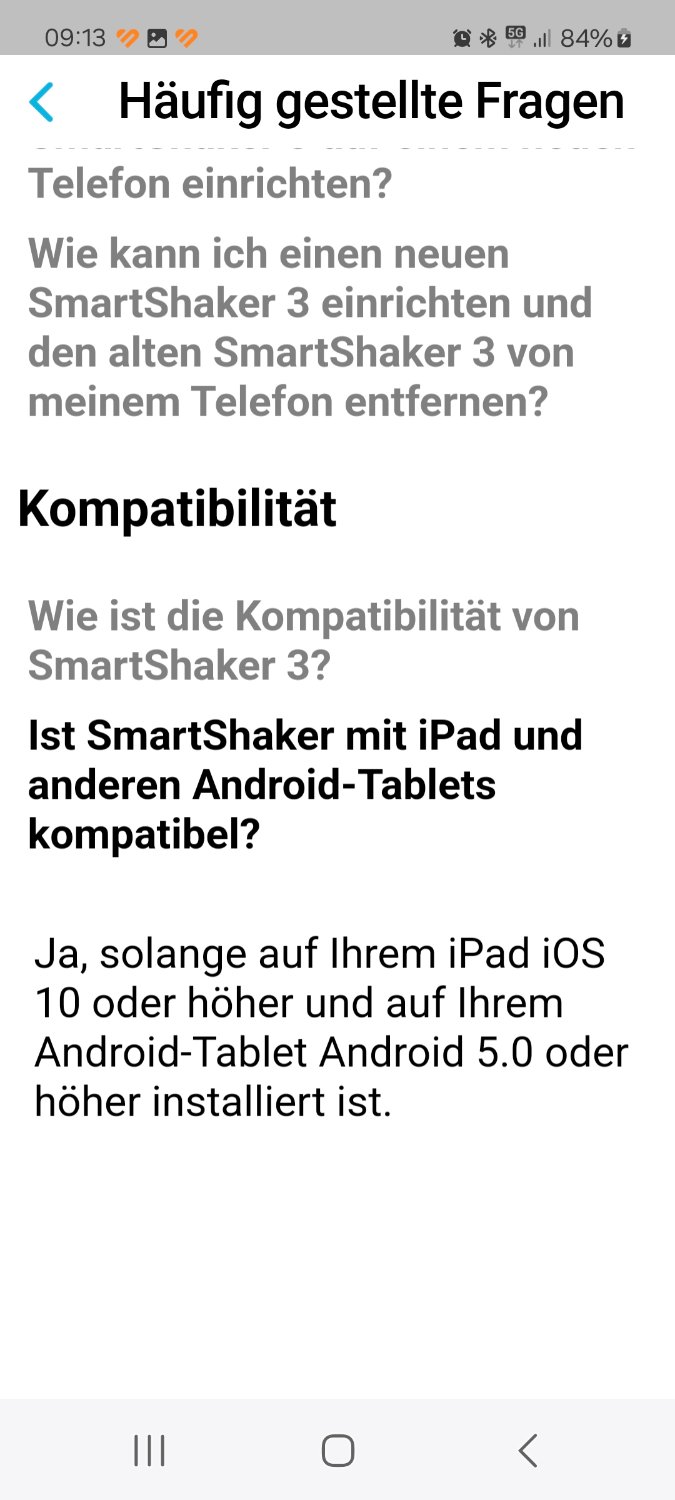Tap the system home button
675x1500 pixels.
pyautogui.click(x=338, y=1450)
